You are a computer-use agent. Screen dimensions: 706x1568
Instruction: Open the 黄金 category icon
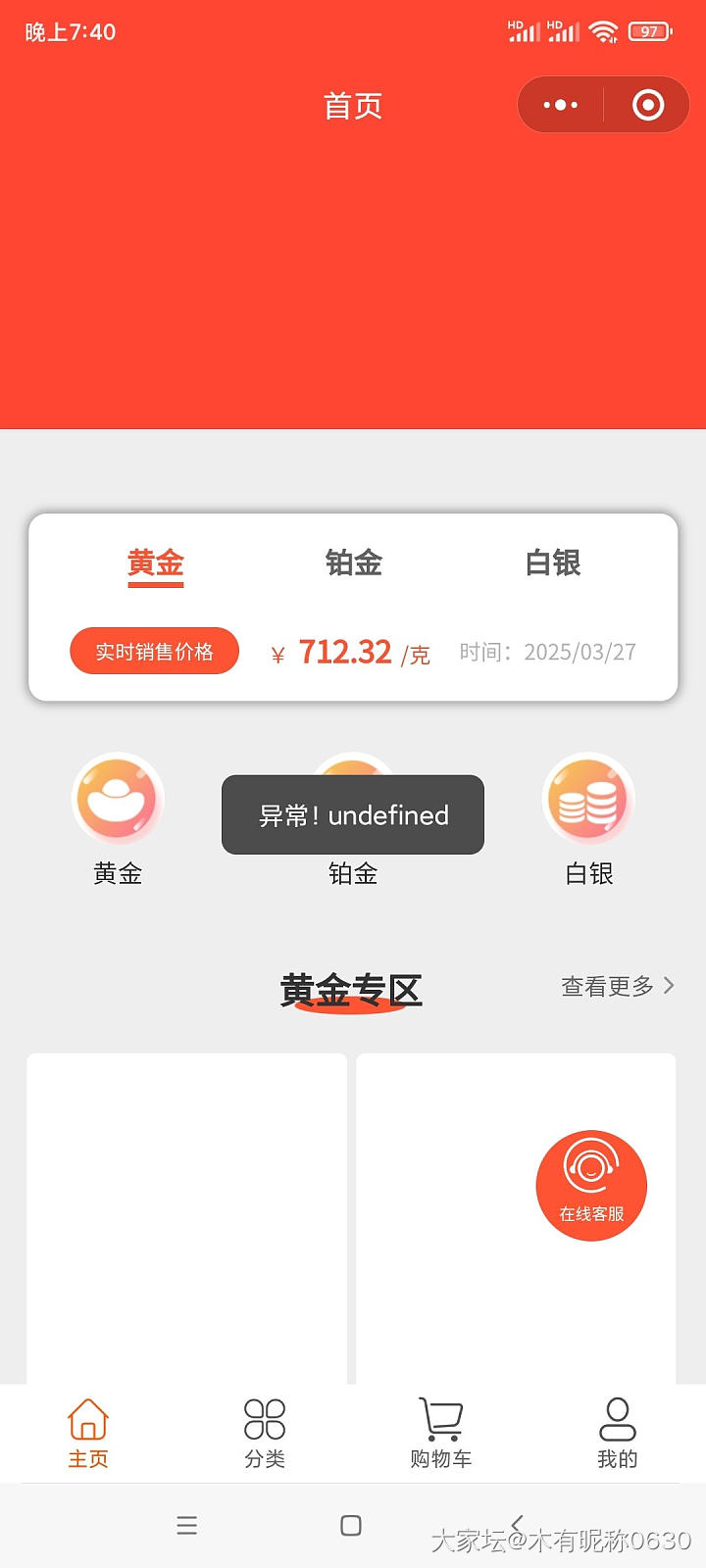[118, 801]
